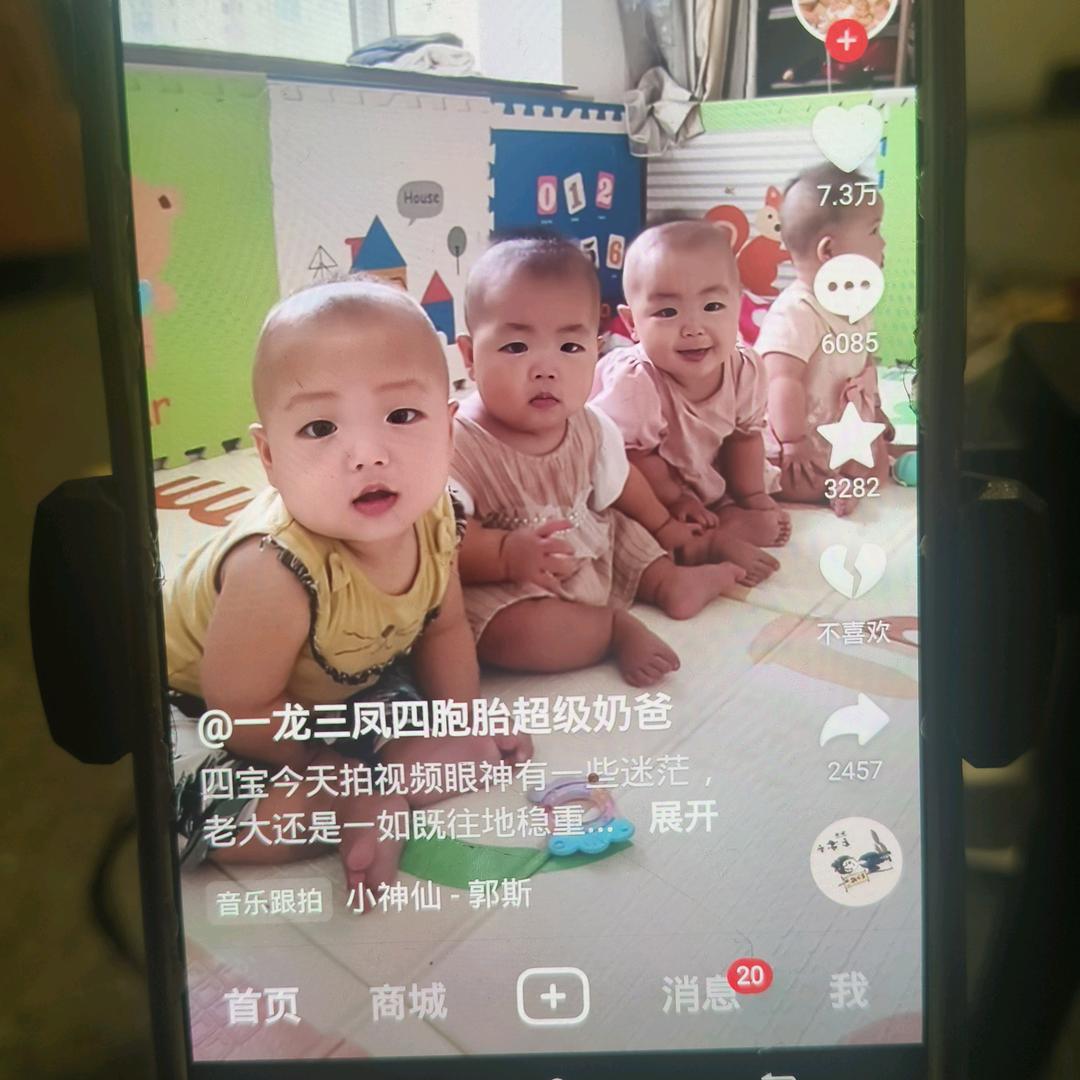
Task: Follow the creator with the red plus
Action: (x=846, y=43)
